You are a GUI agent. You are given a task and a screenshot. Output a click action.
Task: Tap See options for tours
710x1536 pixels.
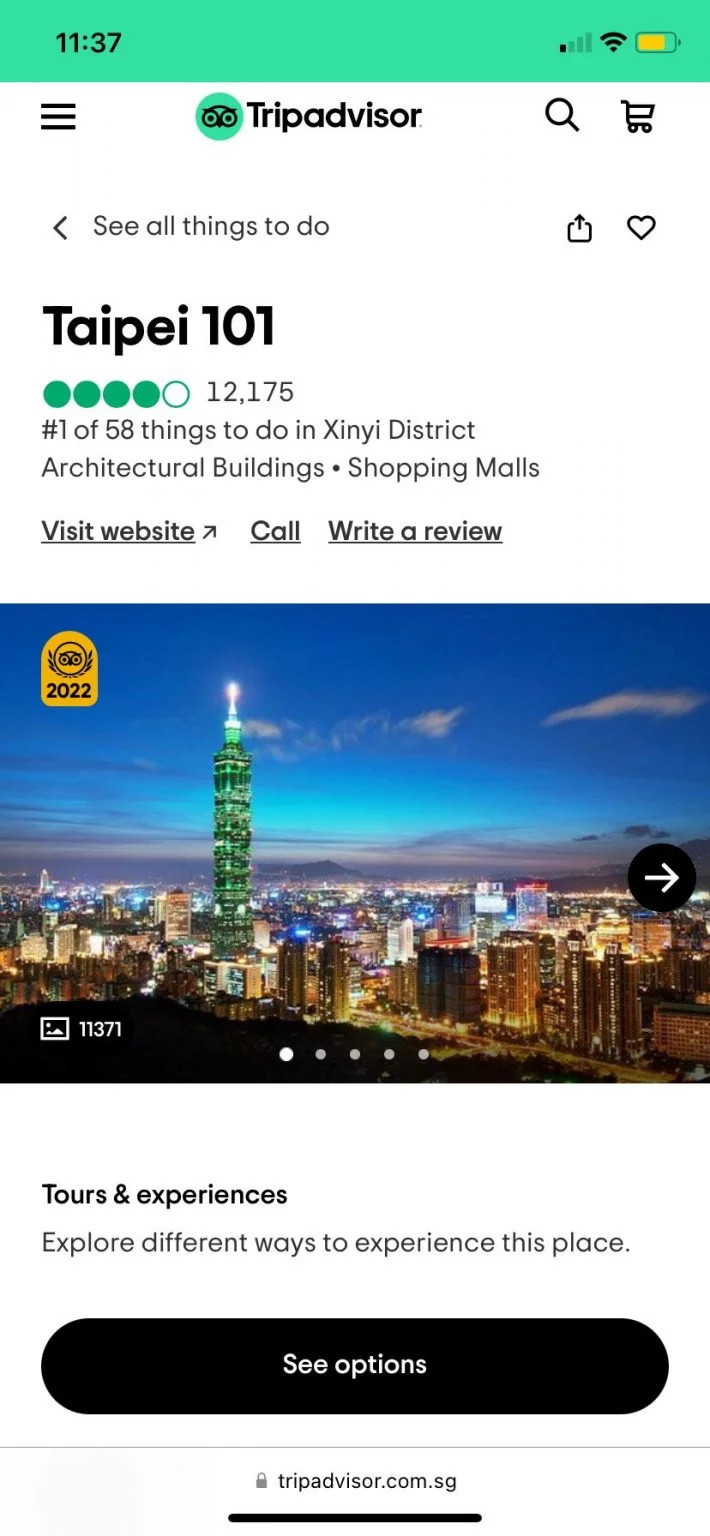(x=355, y=1365)
